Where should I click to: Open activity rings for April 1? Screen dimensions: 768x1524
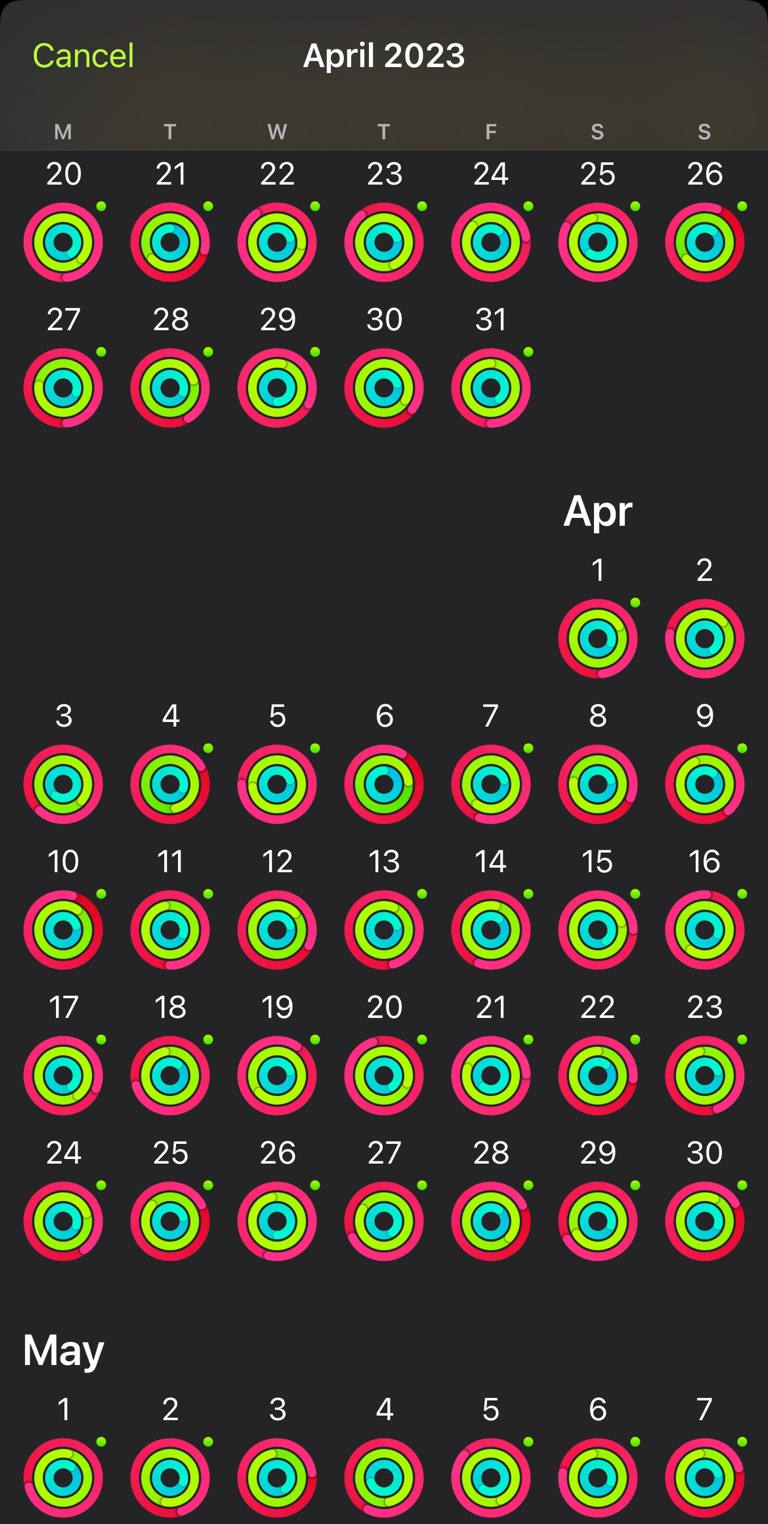[x=598, y=638]
